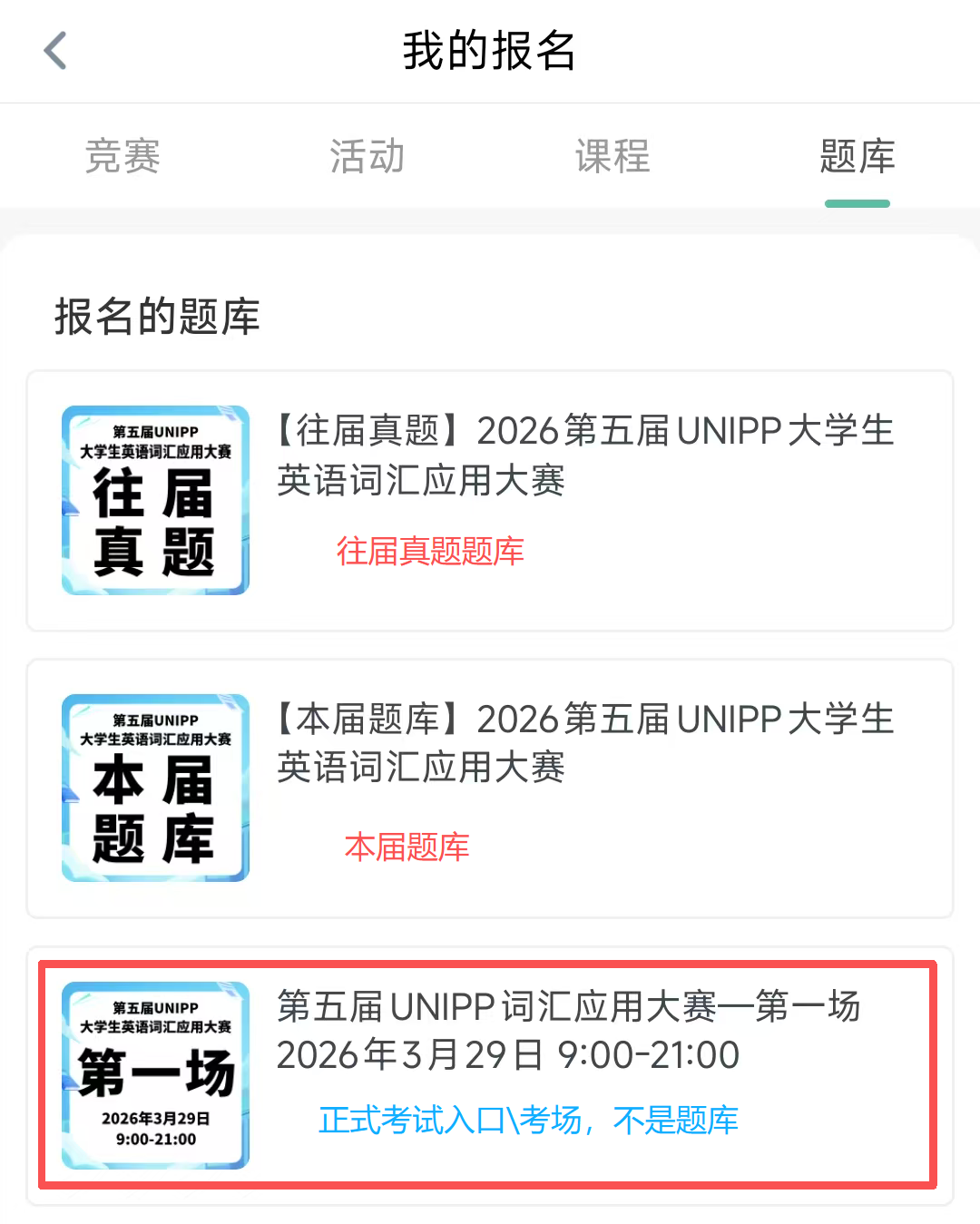Select the 题库 tab
The image size is (980, 1224).
(857, 156)
